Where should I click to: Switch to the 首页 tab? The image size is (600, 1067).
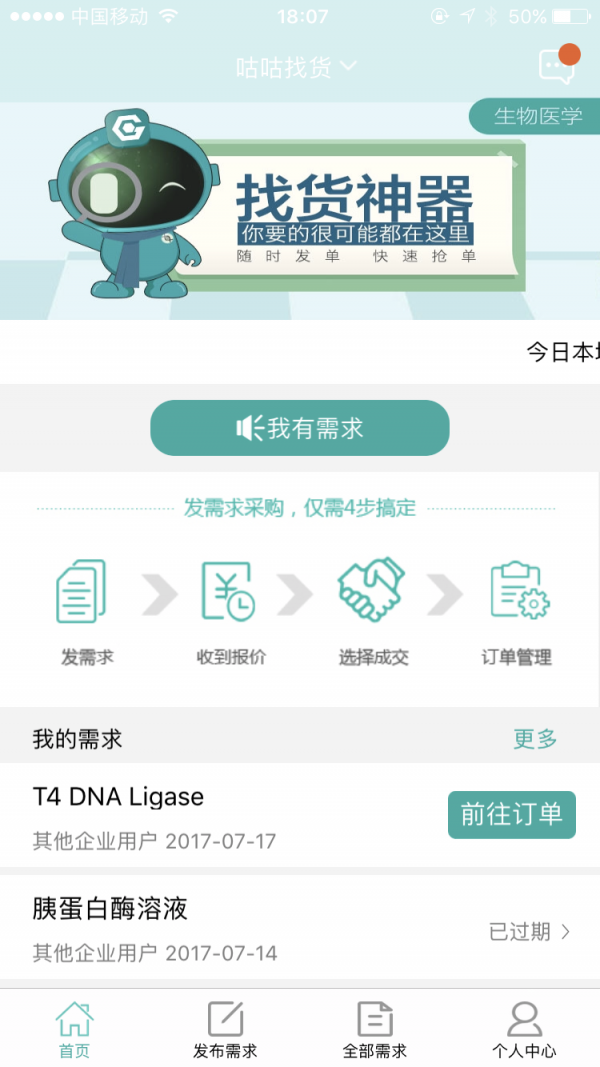[x=74, y=1030]
